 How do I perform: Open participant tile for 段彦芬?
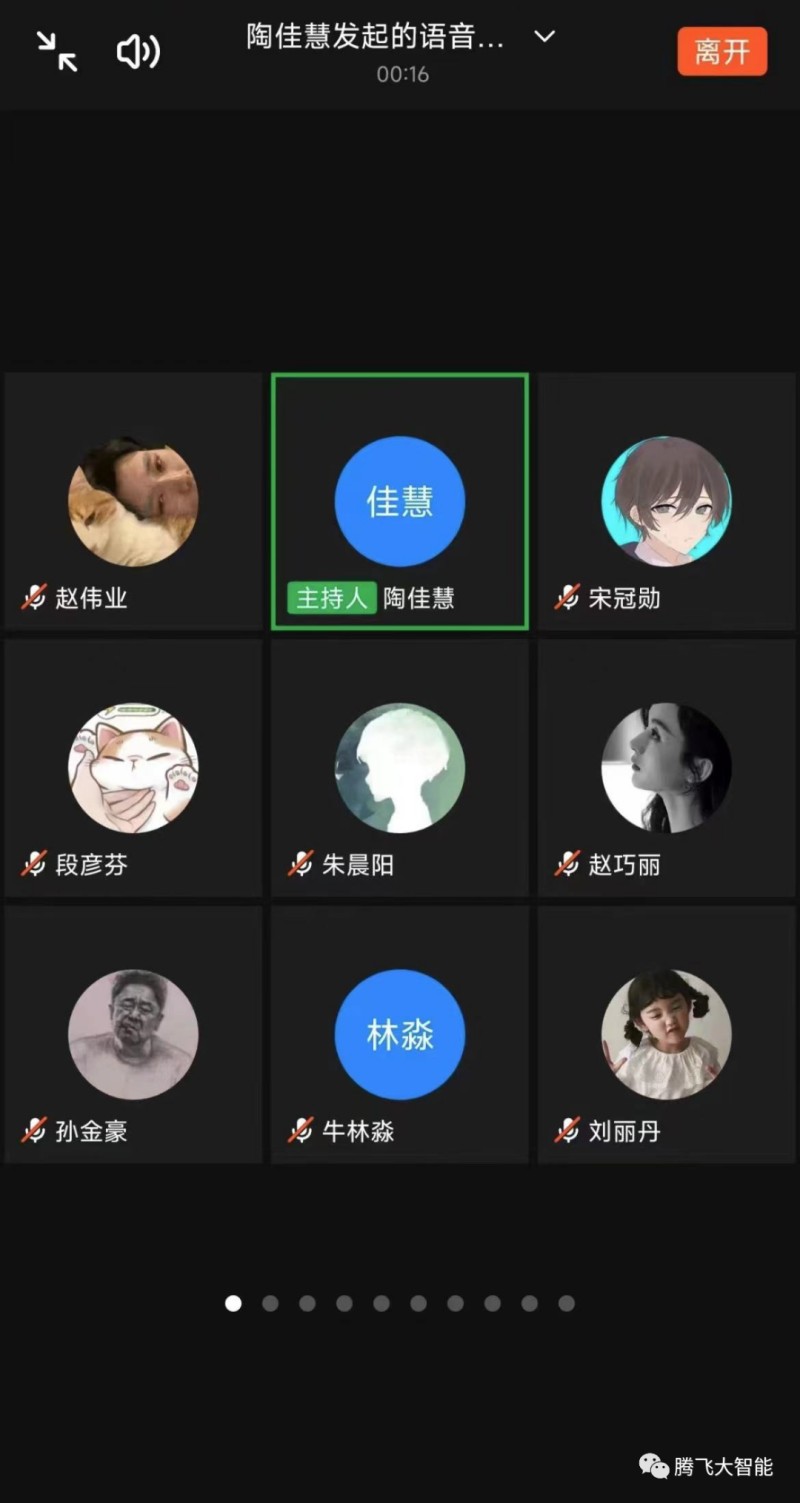pyautogui.click(x=133, y=768)
